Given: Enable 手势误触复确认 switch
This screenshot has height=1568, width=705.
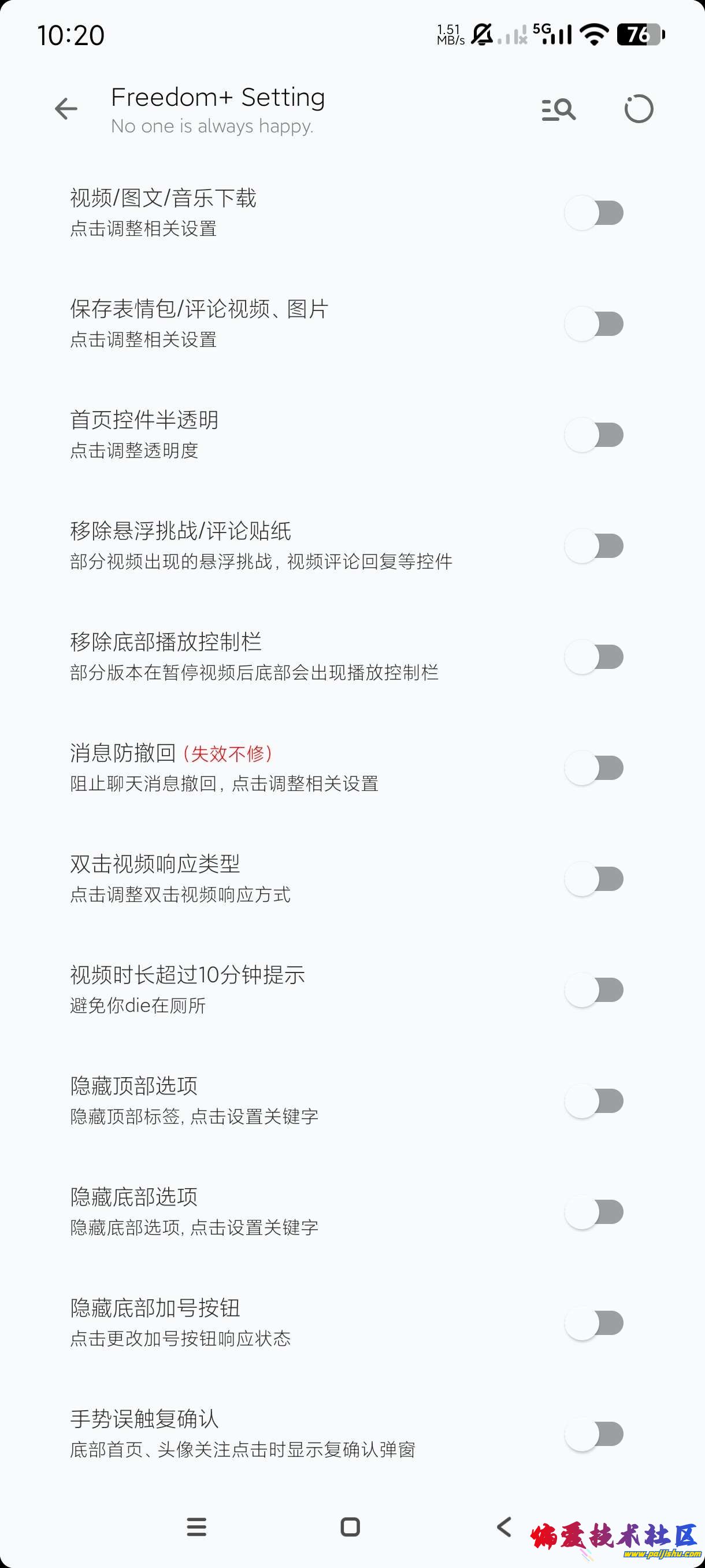Looking at the screenshot, I should coord(594,1434).
